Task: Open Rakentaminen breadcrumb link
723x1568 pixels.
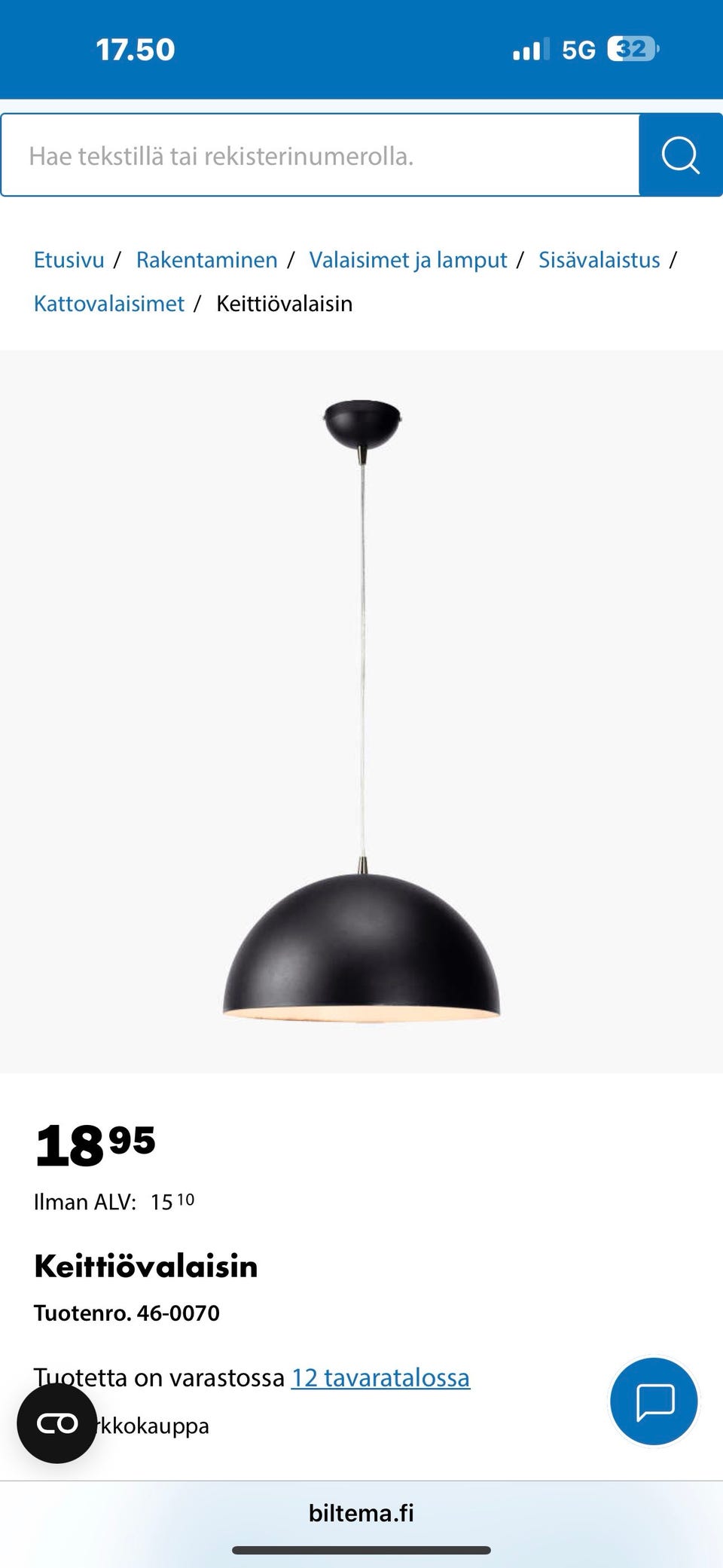Action: (207, 260)
